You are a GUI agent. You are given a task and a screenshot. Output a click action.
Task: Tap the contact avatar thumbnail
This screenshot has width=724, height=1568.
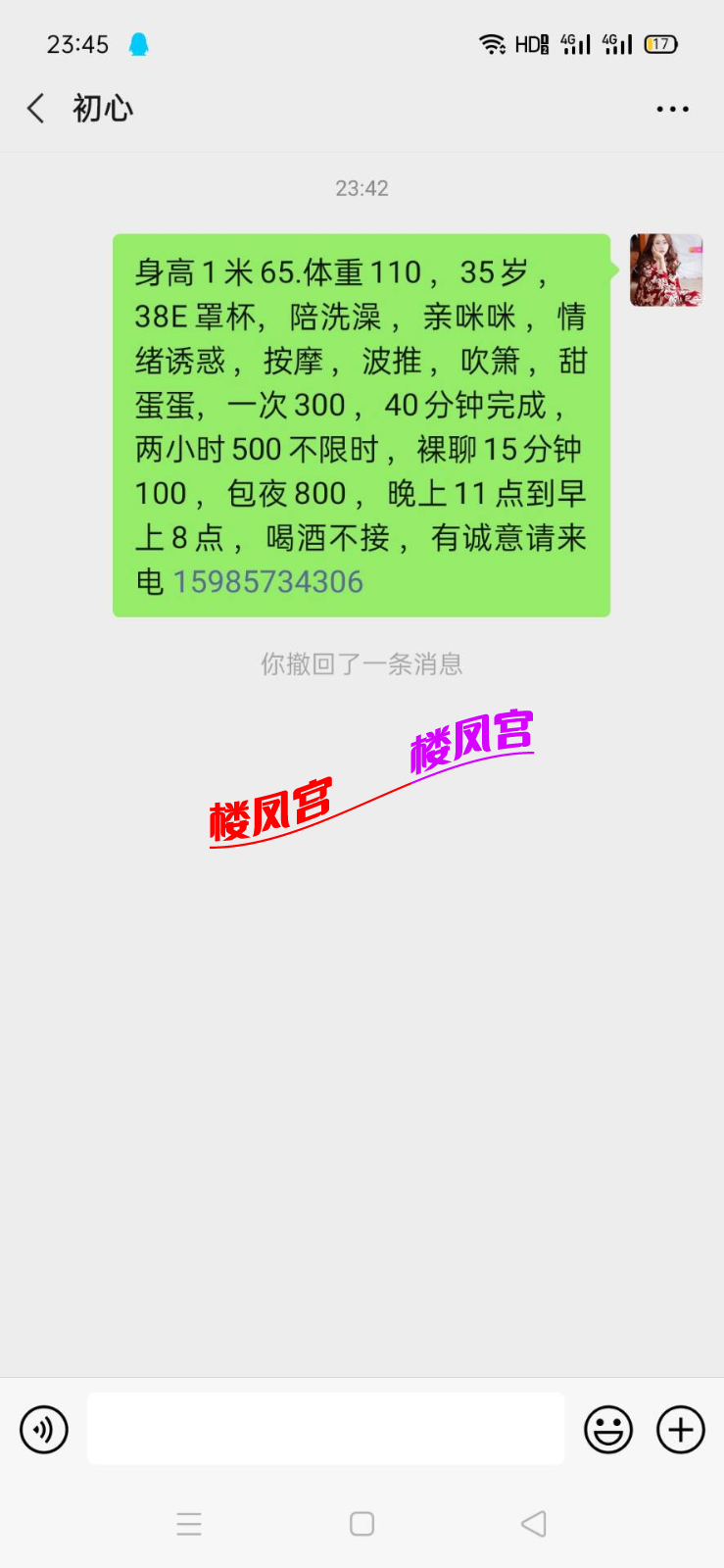[666, 270]
